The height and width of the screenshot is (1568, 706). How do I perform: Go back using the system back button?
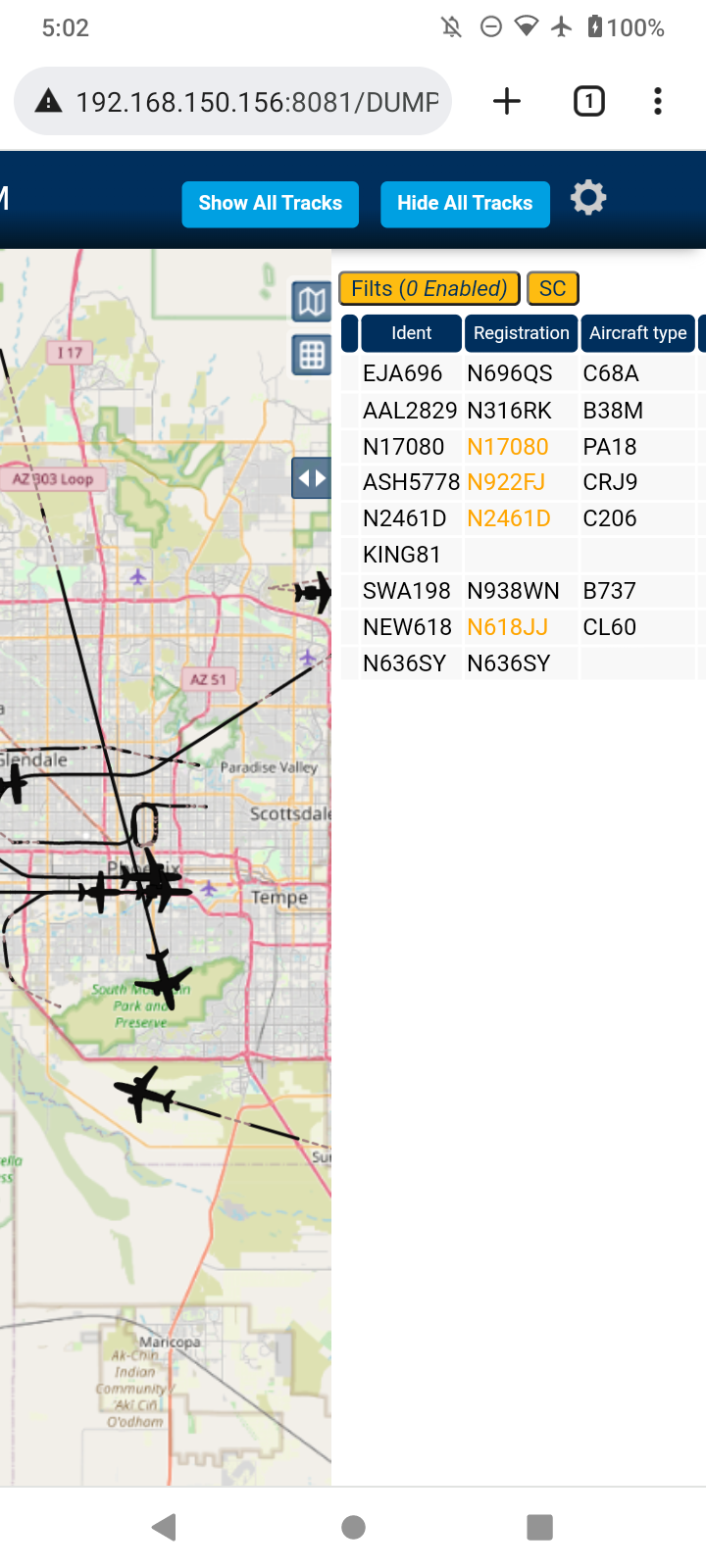[164, 1527]
